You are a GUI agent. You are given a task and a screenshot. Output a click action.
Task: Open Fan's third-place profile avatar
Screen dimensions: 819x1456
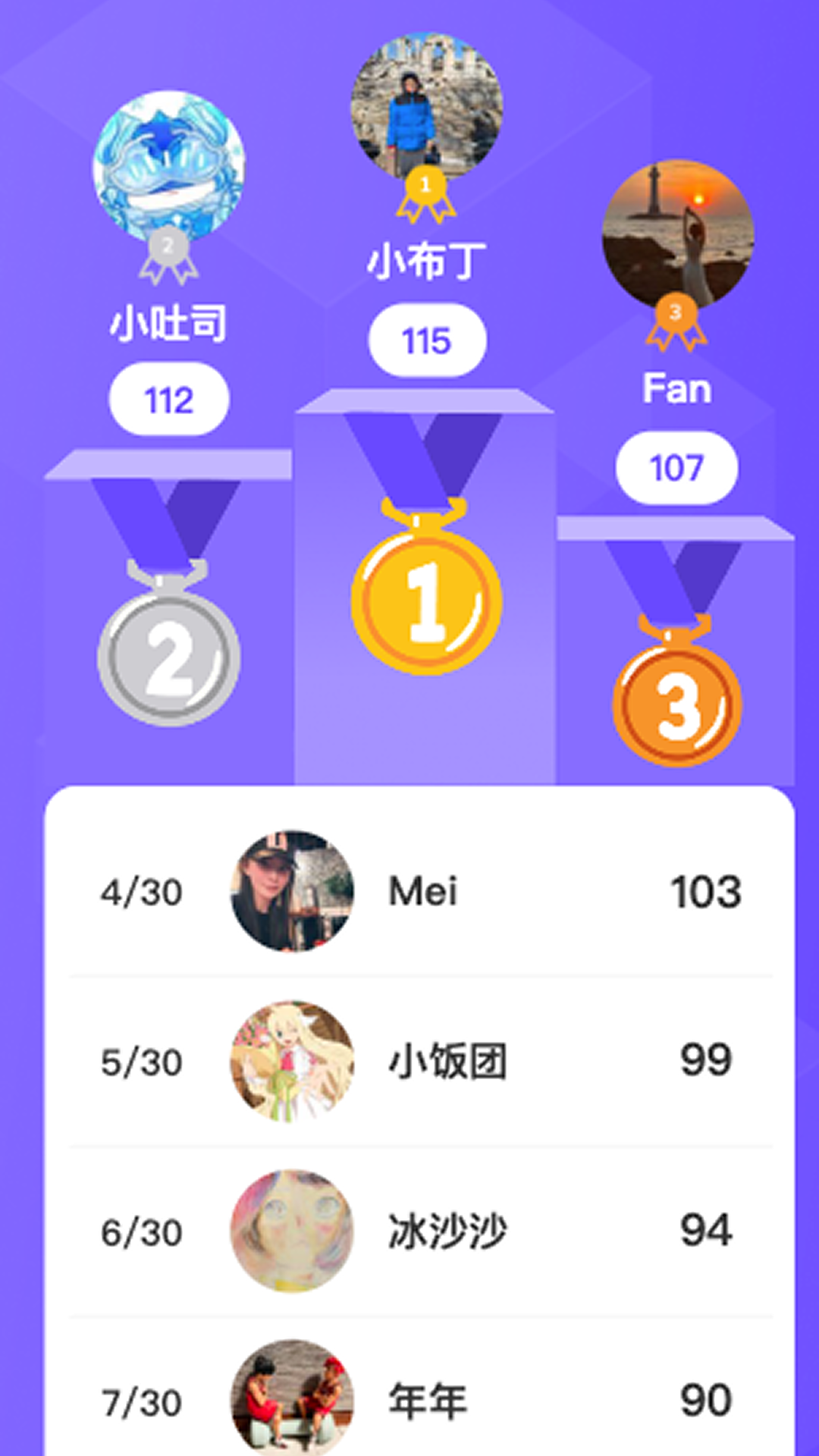[678, 236]
